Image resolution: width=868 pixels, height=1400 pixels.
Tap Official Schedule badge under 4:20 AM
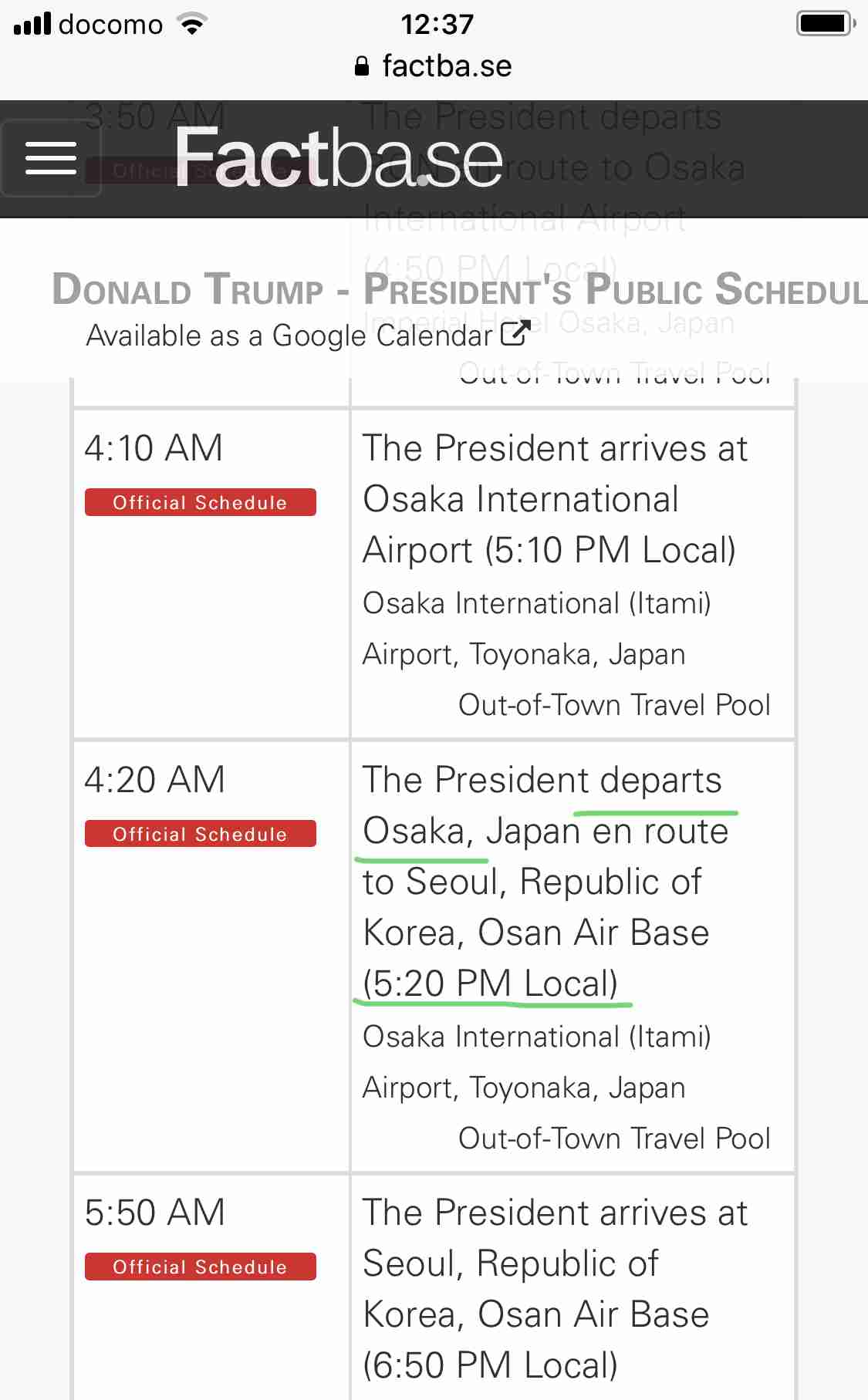click(x=201, y=834)
